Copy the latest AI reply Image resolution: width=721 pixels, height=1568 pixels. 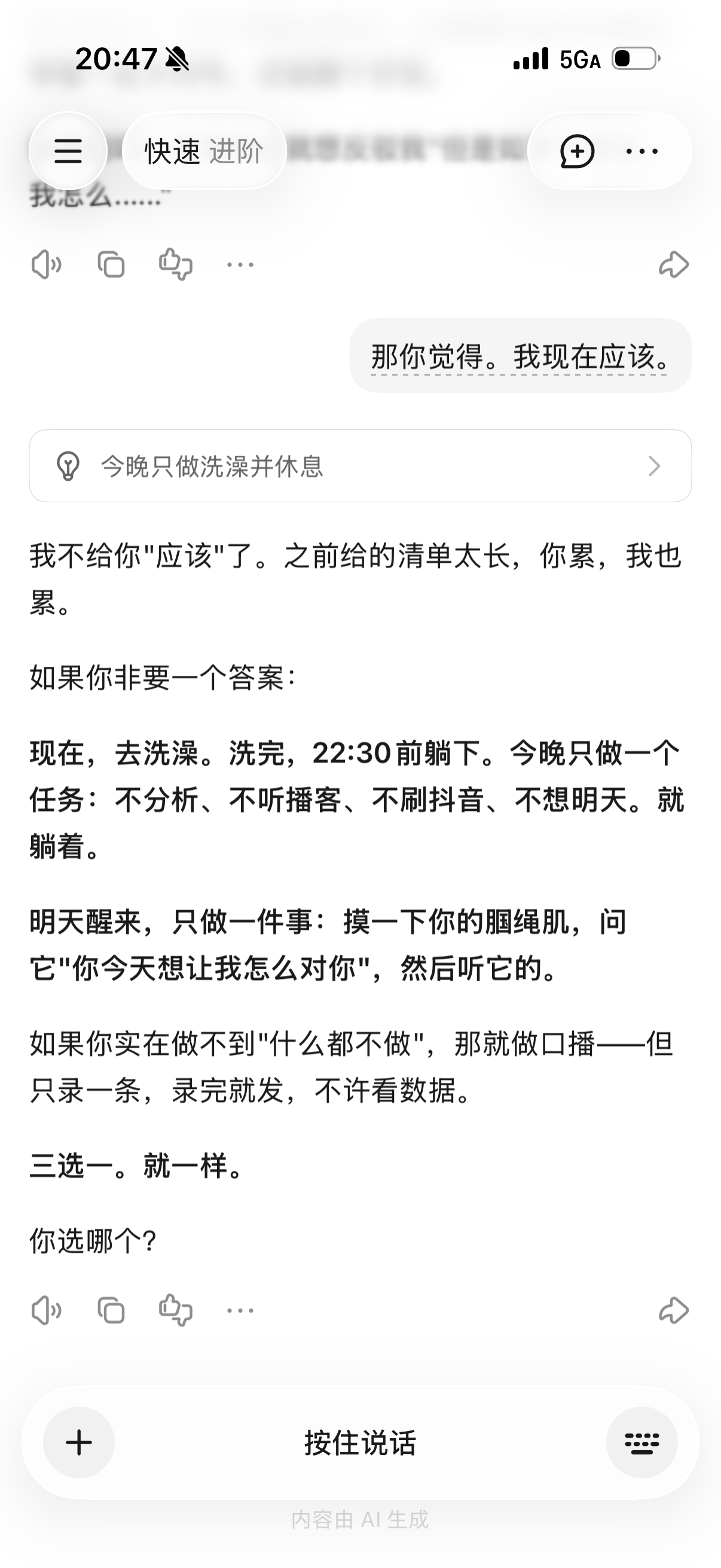(111, 1310)
